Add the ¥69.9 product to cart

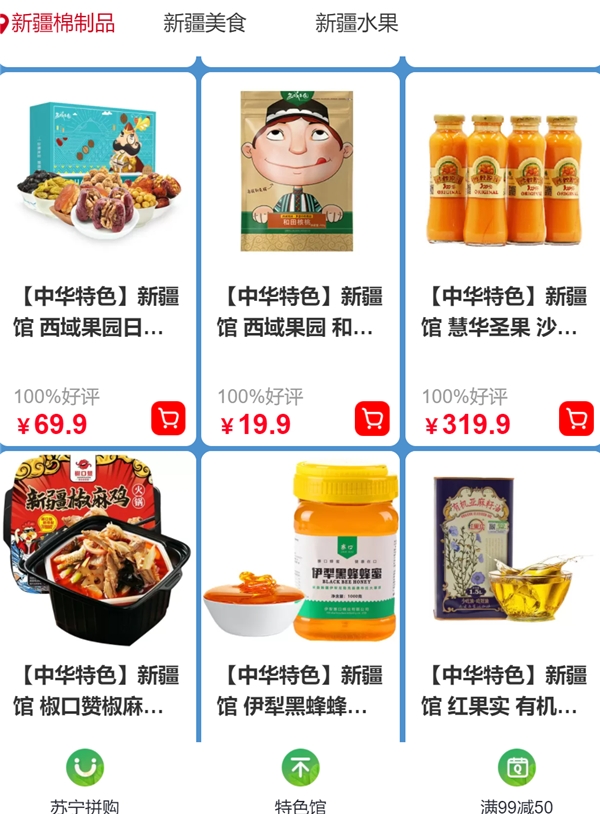pyautogui.click(x=169, y=418)
